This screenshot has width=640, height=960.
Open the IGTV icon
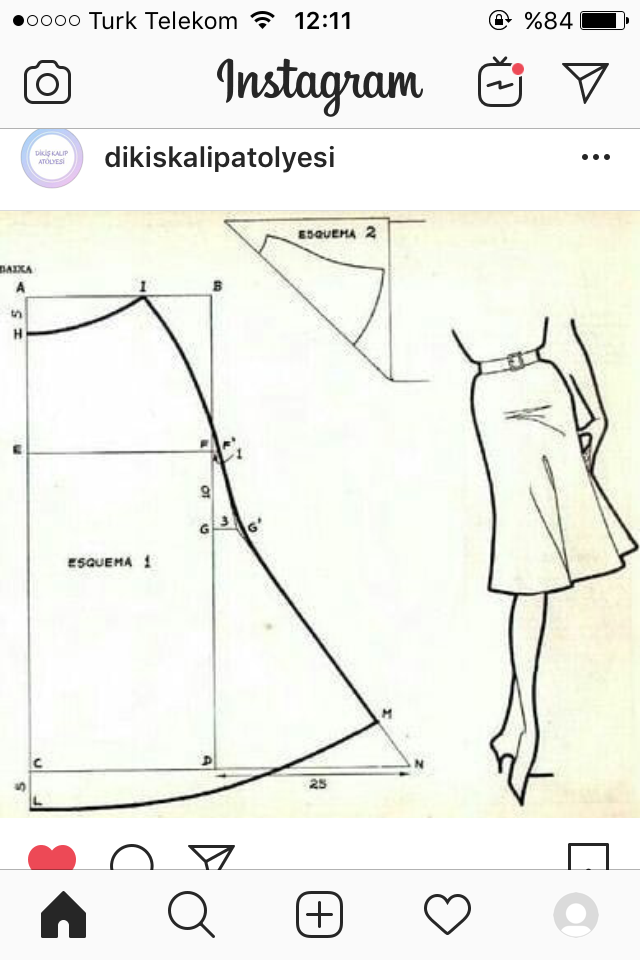tap(500, 83)
